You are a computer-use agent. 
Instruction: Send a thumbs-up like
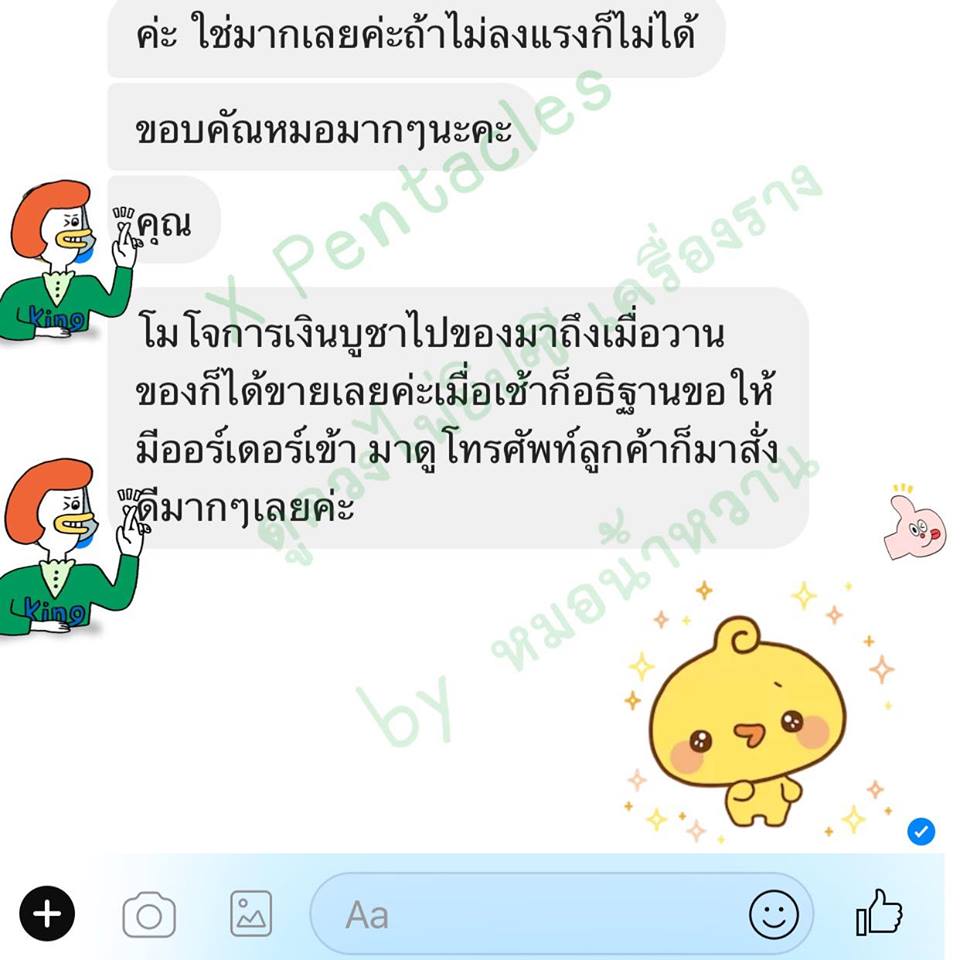click(x=880, y=914)
